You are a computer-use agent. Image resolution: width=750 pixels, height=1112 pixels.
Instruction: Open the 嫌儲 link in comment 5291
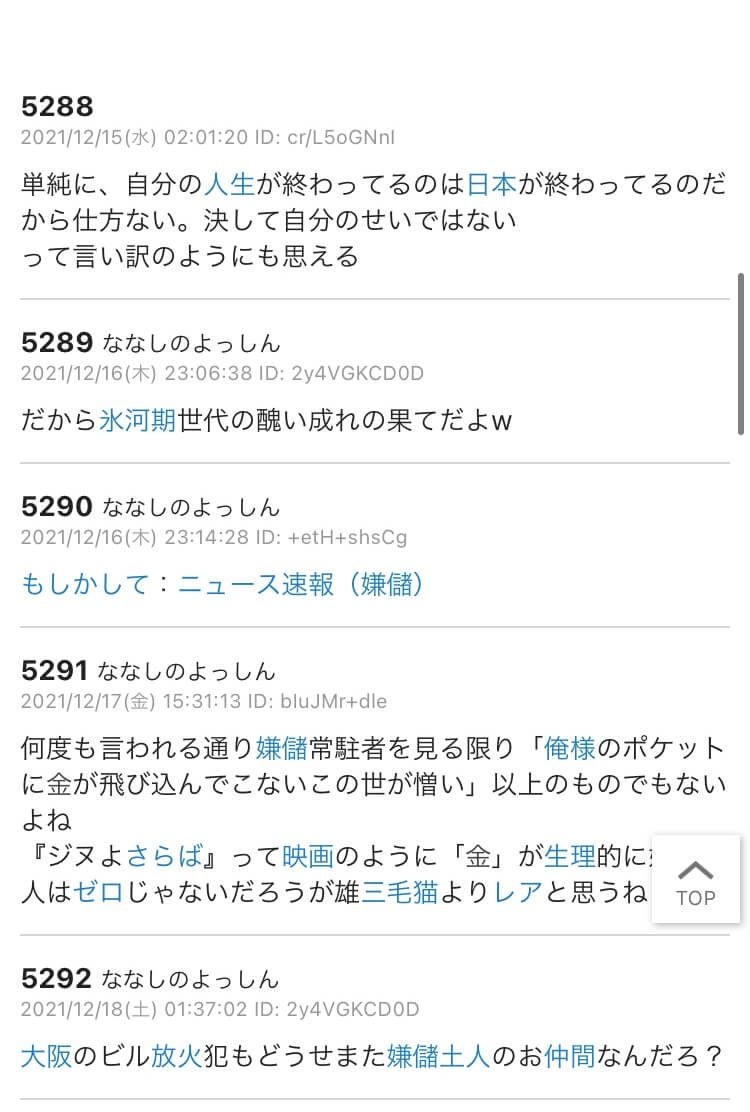(x=281, y=748)
